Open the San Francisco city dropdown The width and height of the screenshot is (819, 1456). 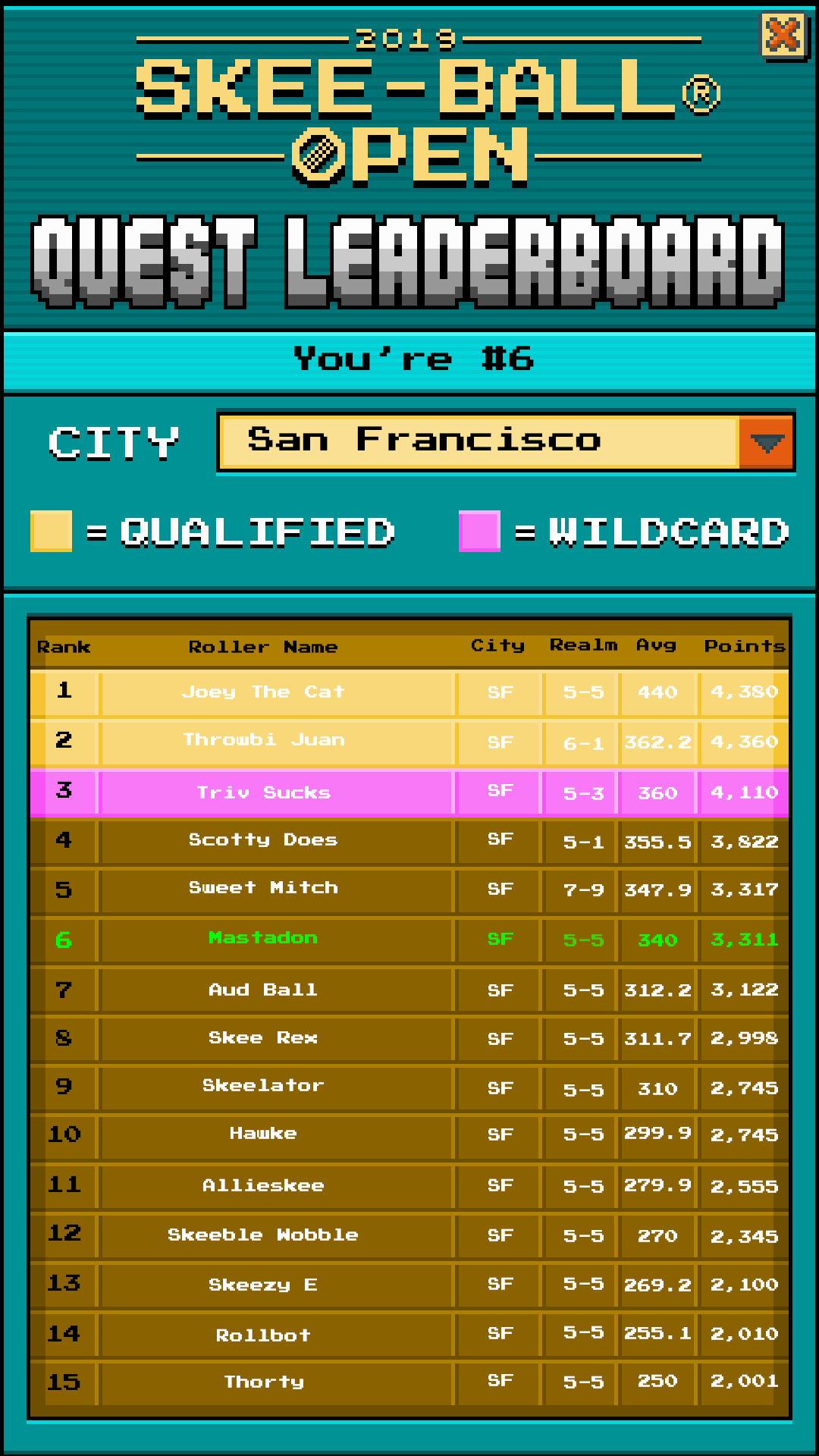[506, 442]
